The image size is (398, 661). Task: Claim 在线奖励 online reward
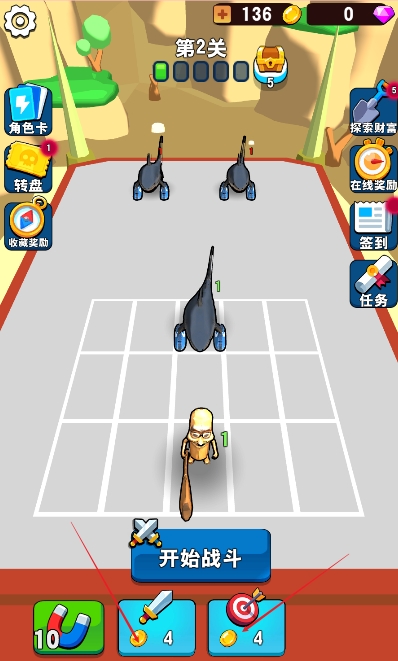(x=374, y=169)
